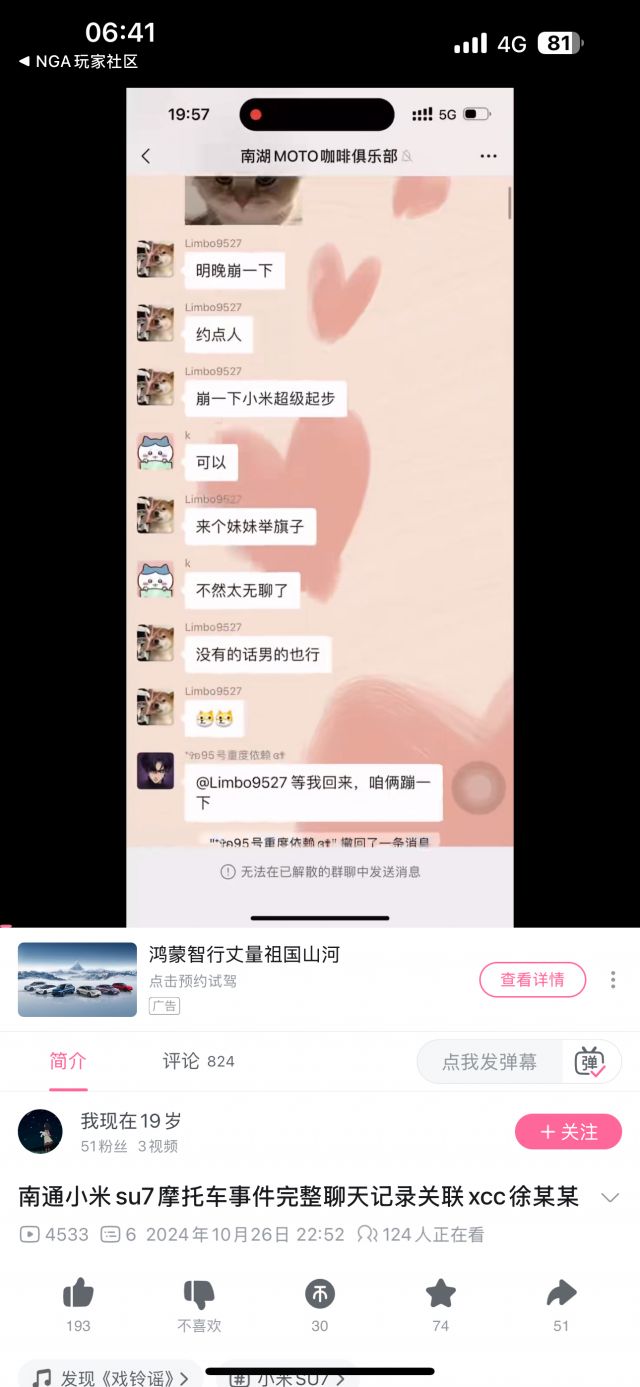Open the 发现《戏铃谣》 music chip
Image resolution: width=640 pixels, height=1387 pixels.
[110, 1378]
